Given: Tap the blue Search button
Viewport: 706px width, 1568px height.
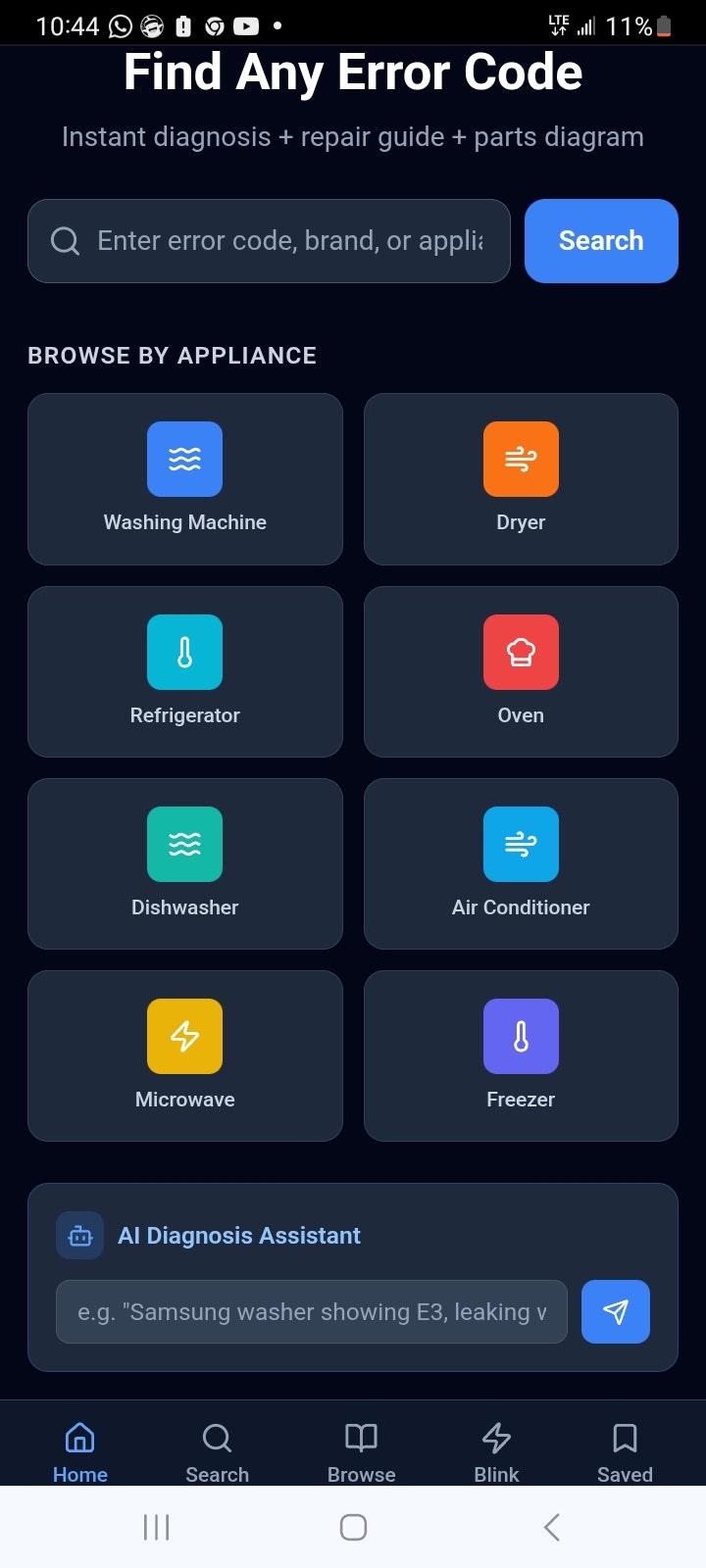Looking at the screenshot, I should click(x=601, y=241).
